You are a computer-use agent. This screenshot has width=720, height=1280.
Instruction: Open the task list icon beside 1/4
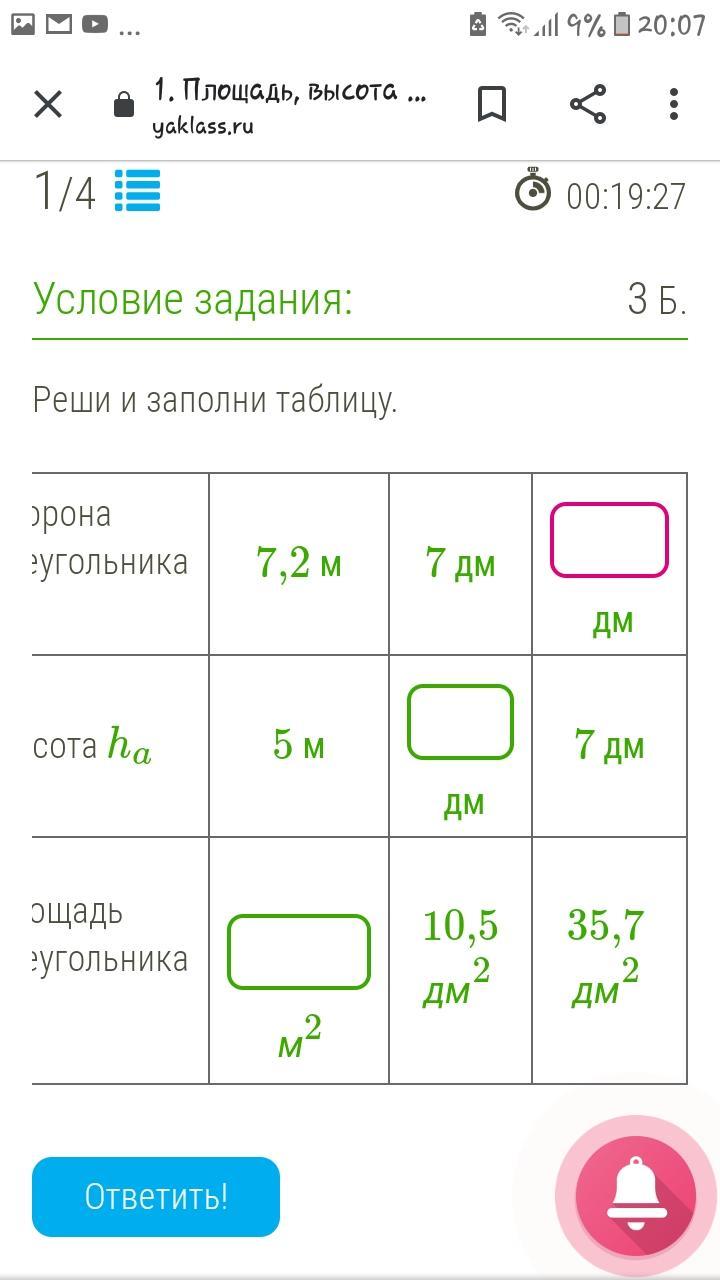tap(137, 191)
